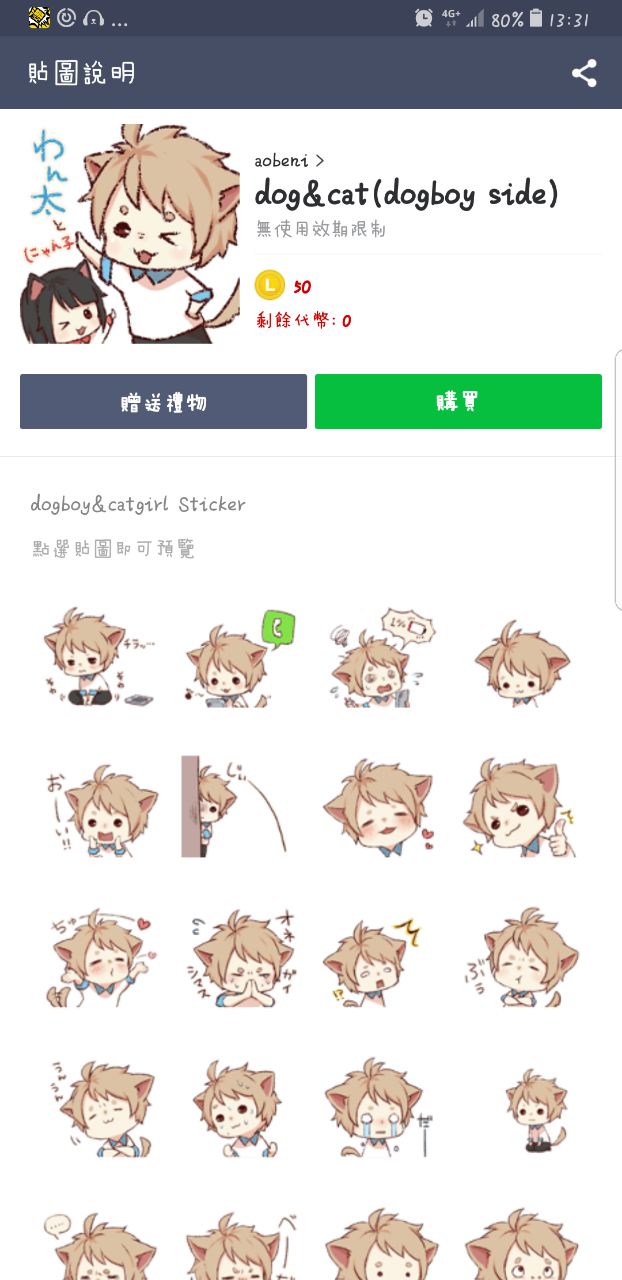
Task: Share this sticker pack
Action: 584,73
